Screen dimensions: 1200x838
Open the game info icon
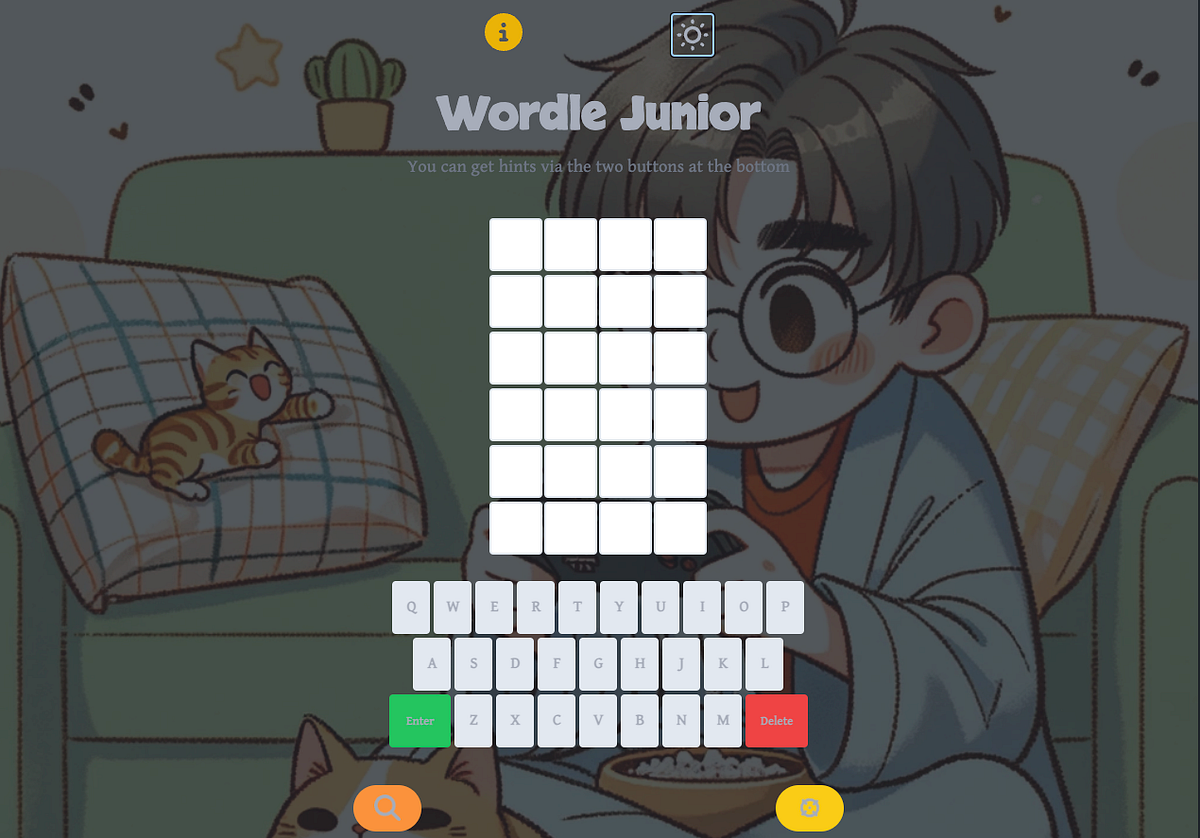pyautogui.click(x=503, y=33)
